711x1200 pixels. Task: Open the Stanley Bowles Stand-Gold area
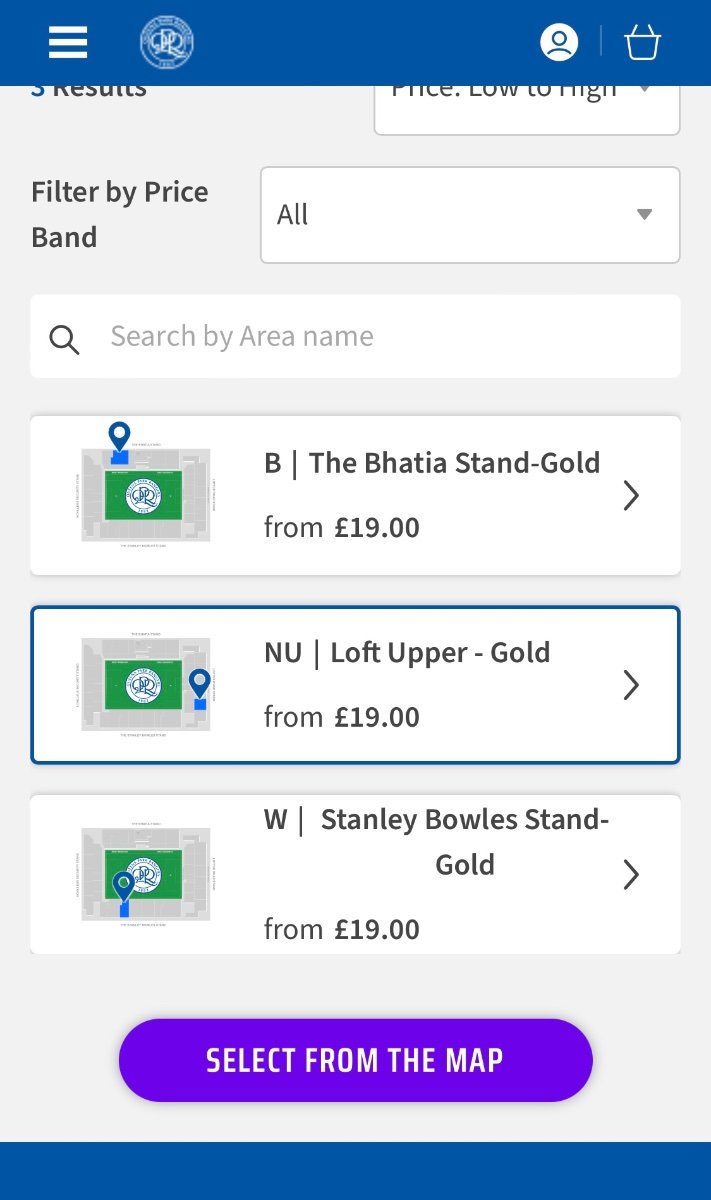(355, 874)
